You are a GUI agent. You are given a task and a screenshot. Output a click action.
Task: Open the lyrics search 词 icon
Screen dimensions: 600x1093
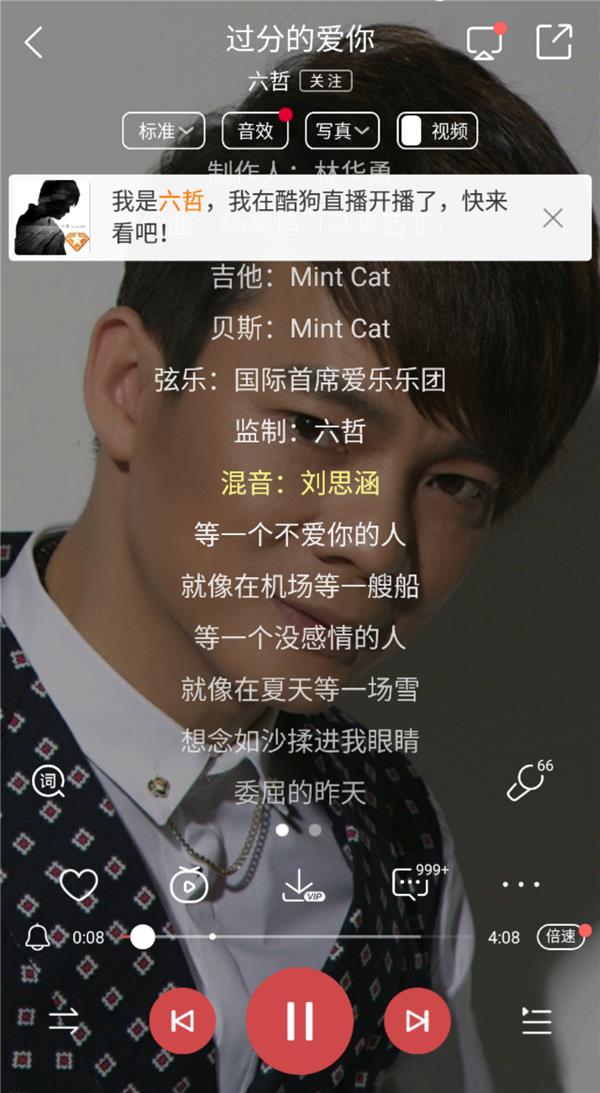point(49,782)
